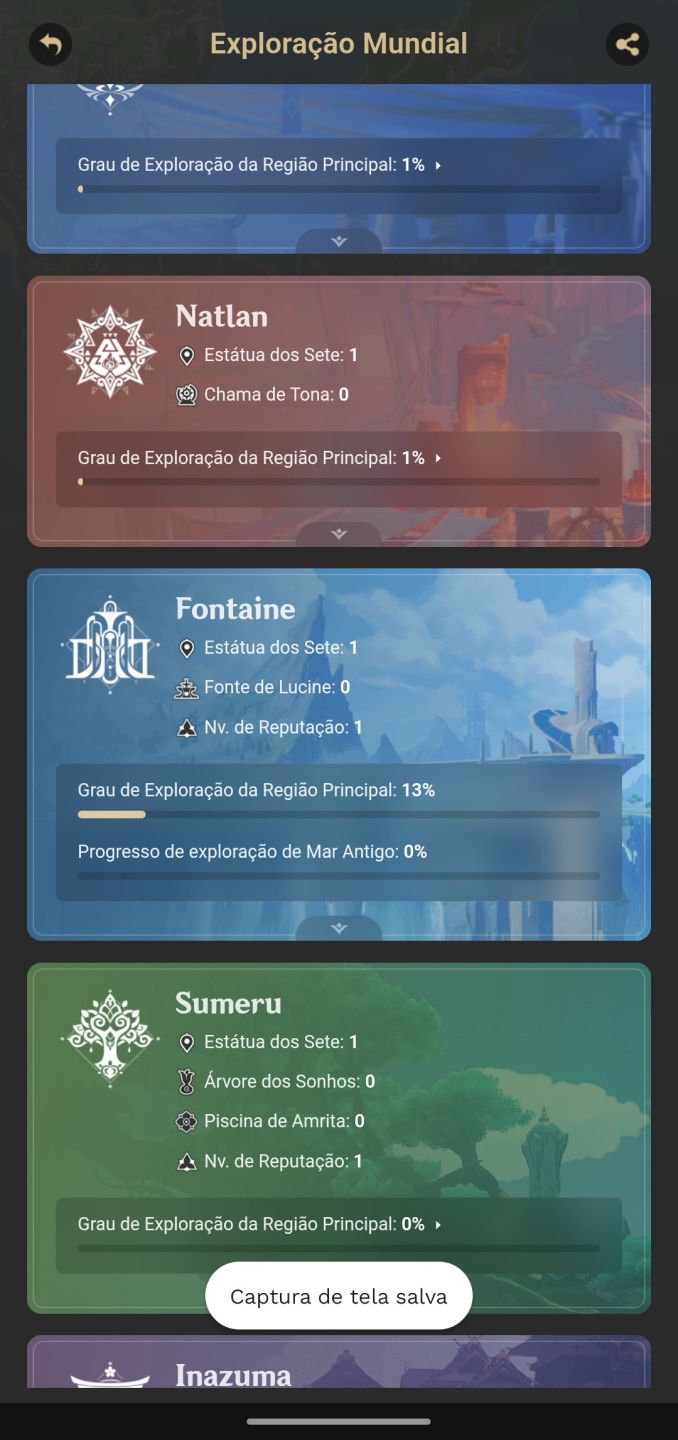Go back using the top arrow

(50, 44)
